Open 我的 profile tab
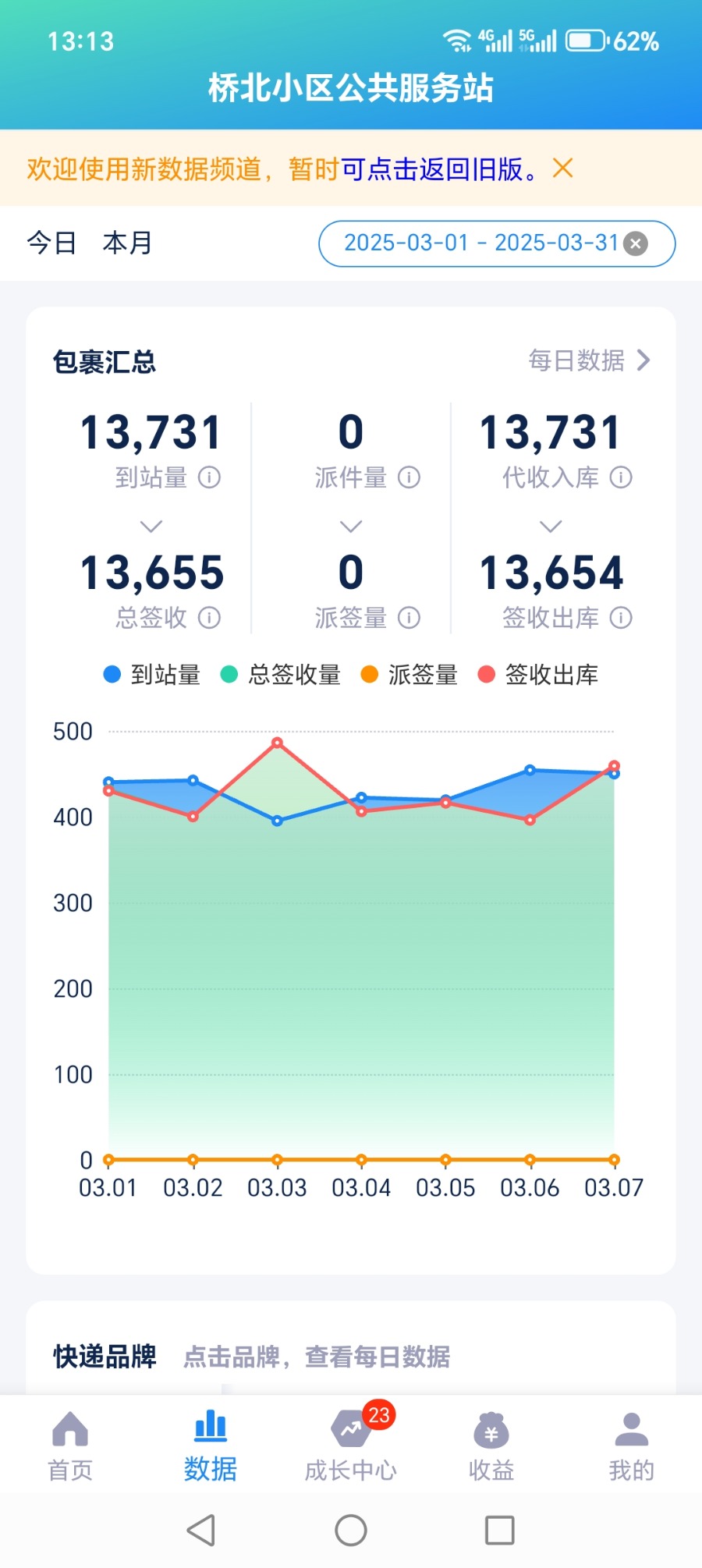 [632, 1446]
